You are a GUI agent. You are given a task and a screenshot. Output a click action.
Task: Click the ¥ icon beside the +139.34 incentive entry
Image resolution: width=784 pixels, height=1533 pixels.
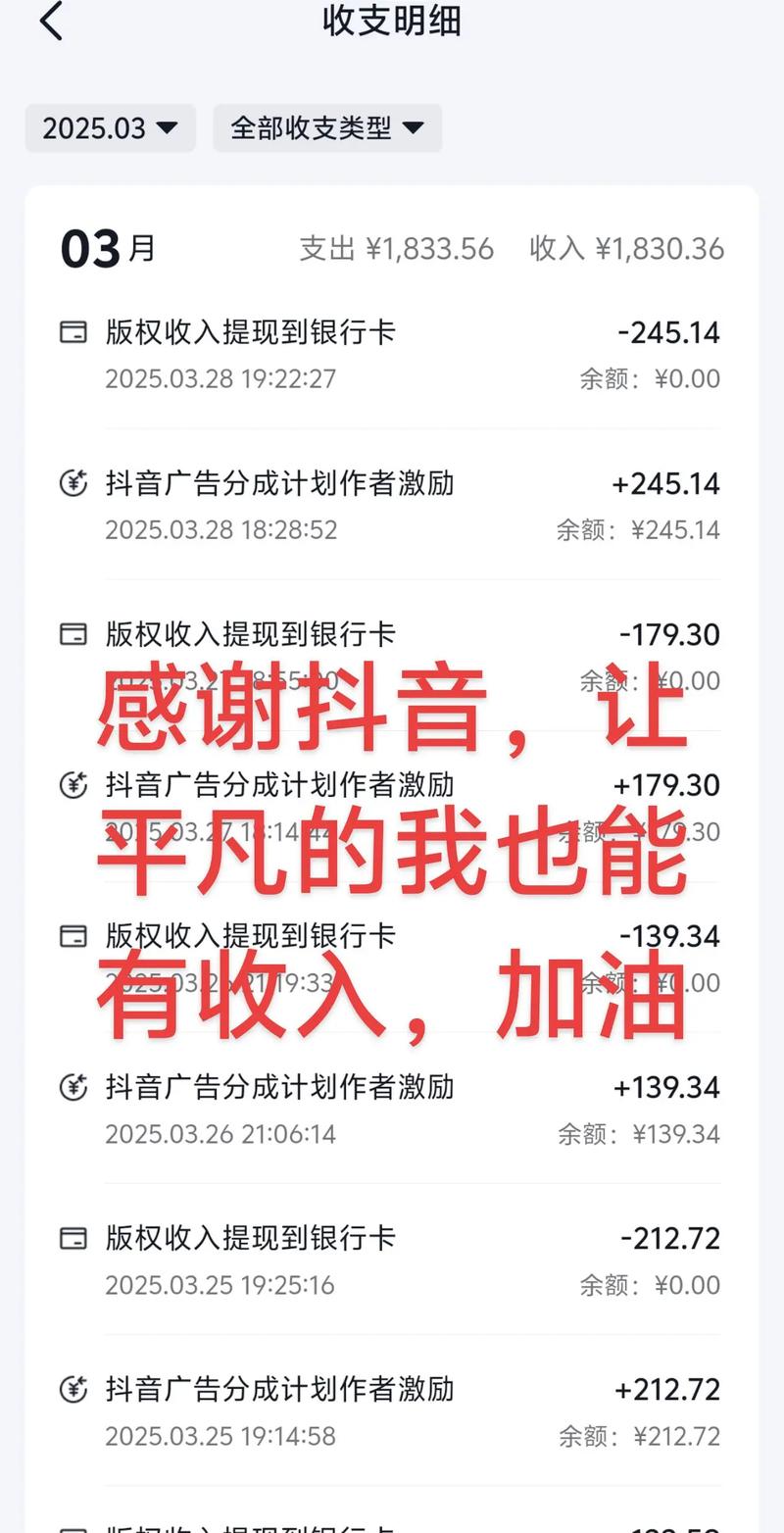[x=73, y=1087]
